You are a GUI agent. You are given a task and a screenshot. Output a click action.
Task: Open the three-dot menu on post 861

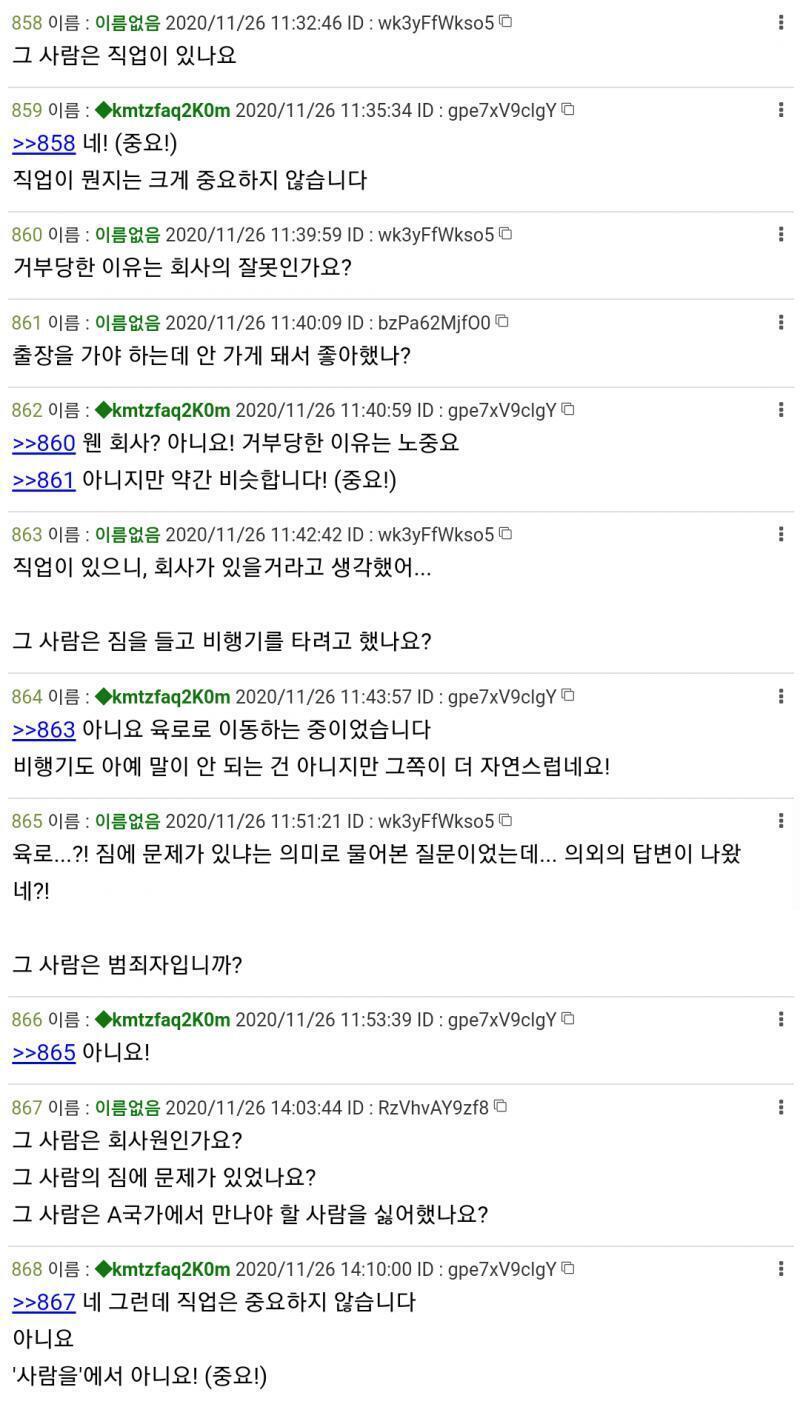point(780,322)
